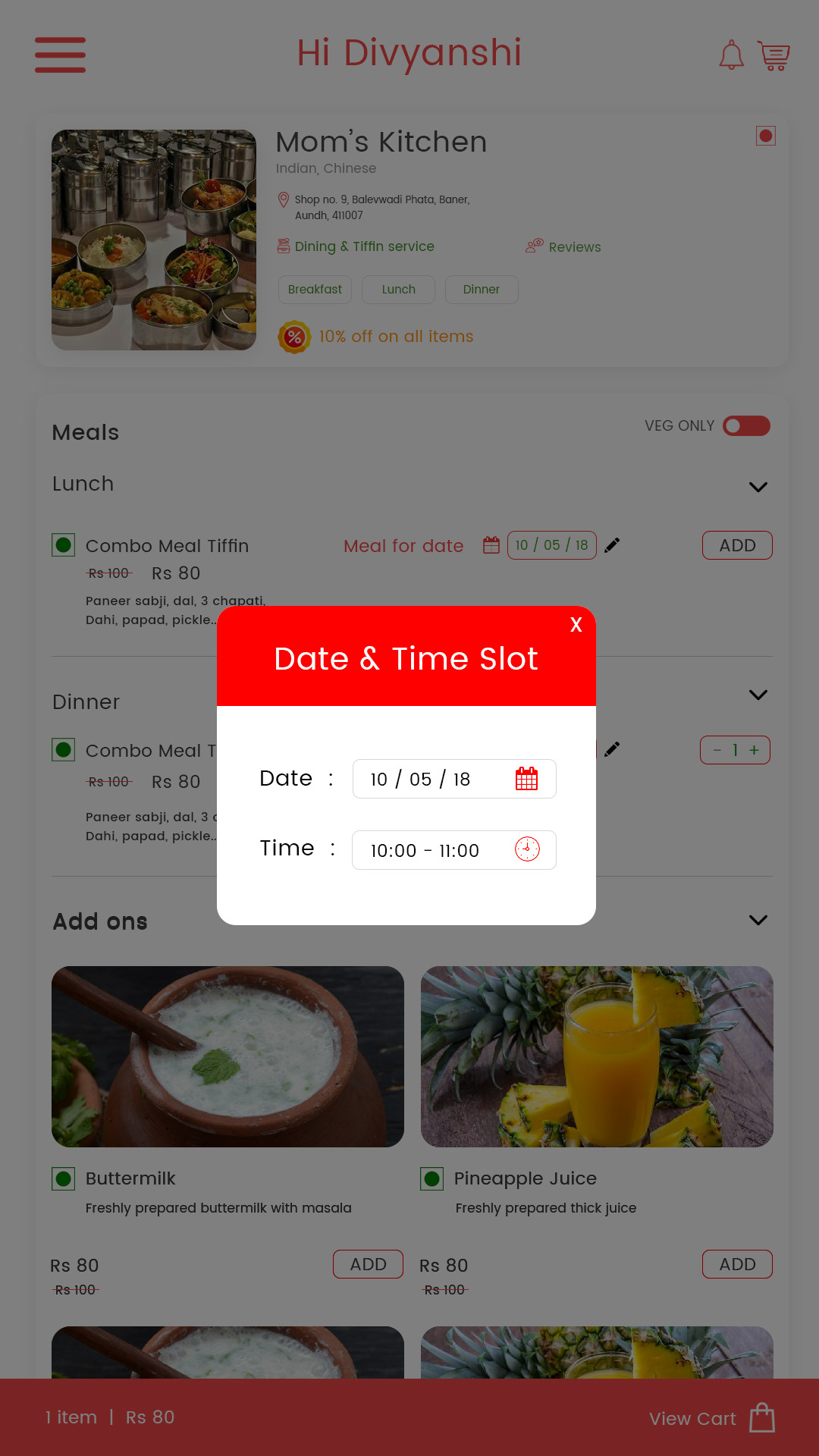Open the date picker field
Viewport: 819px width, 1456px height.
click(453, 779)
